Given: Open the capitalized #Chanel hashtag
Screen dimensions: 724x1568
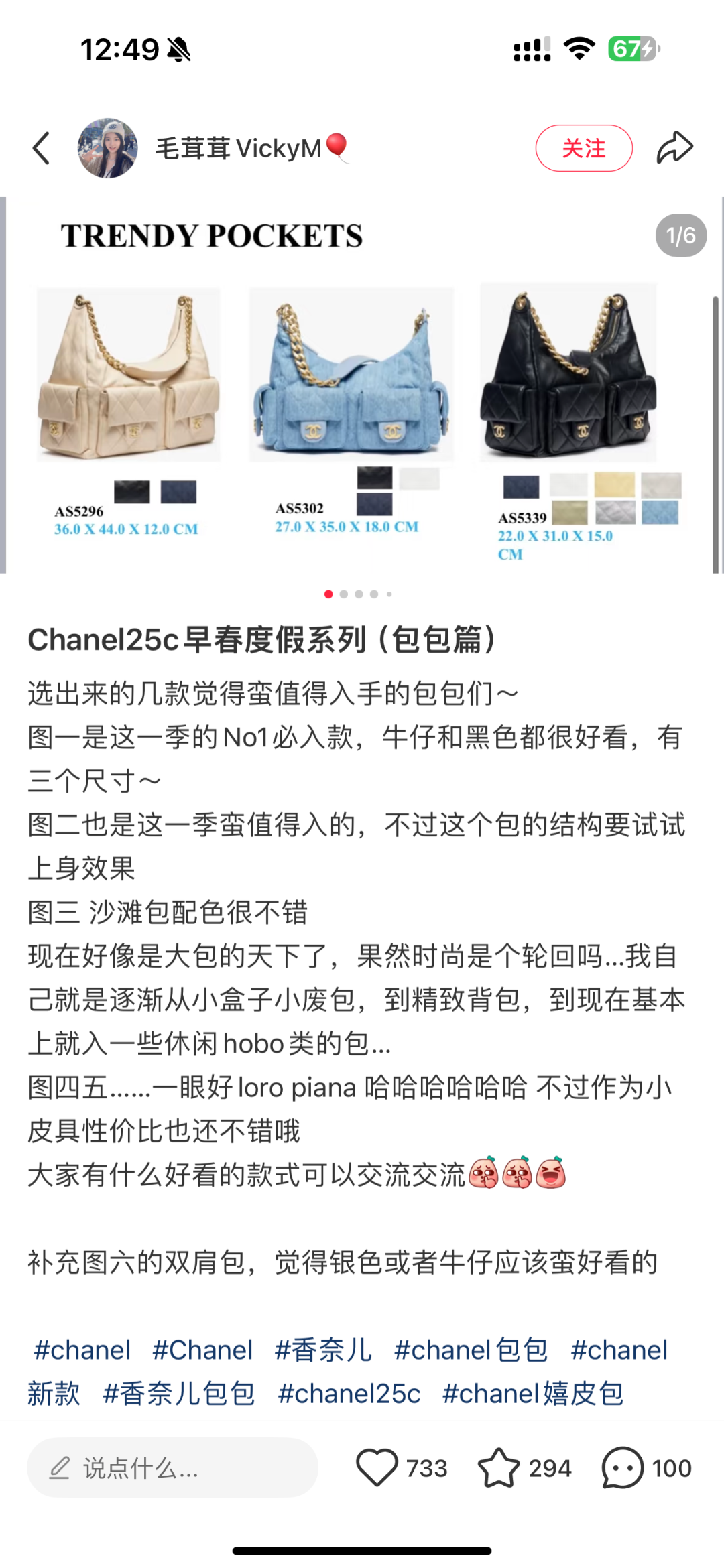Looking at the screenshot, I should pyautogui.click(x=202, y=1350).
